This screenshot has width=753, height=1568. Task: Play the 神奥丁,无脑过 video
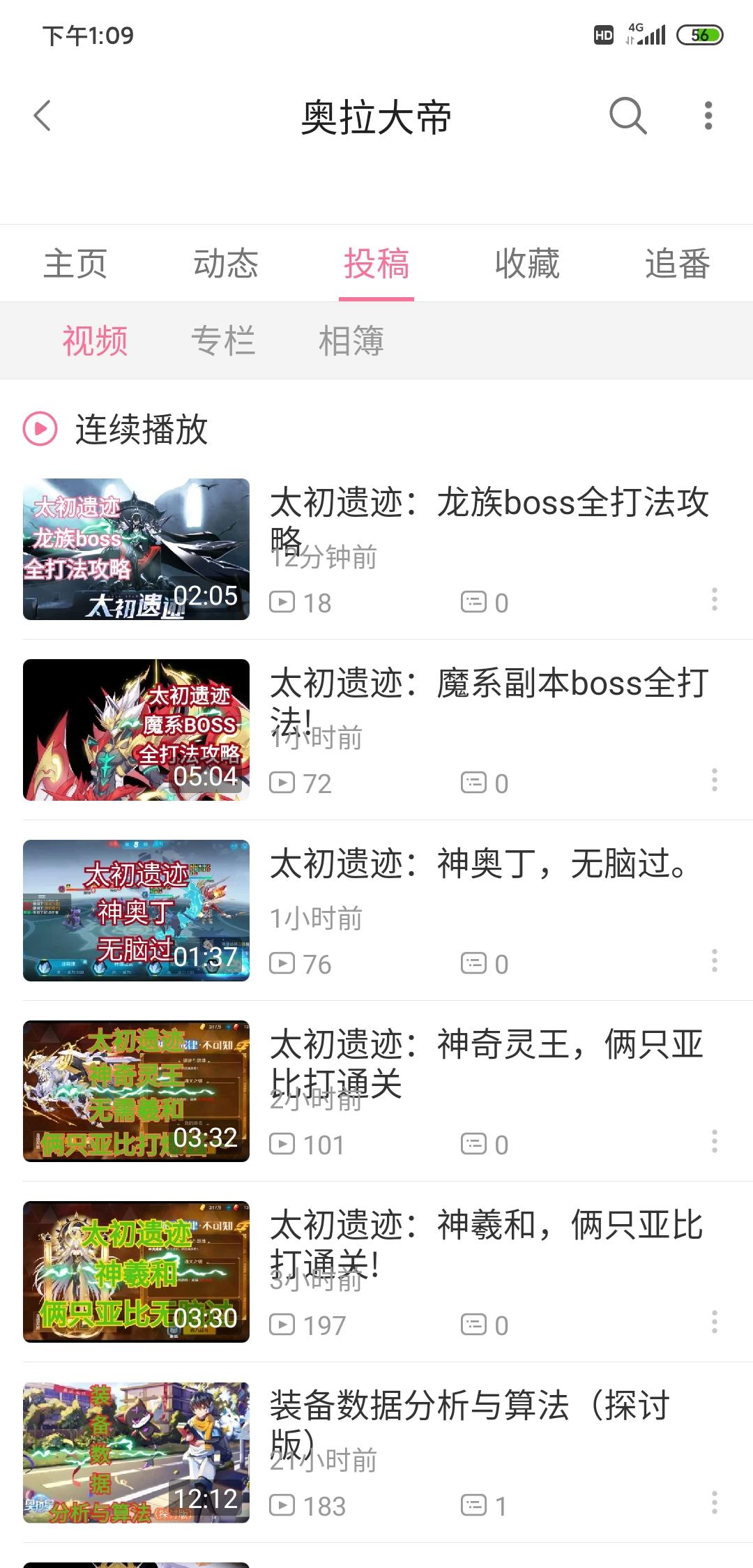(137, 910)
